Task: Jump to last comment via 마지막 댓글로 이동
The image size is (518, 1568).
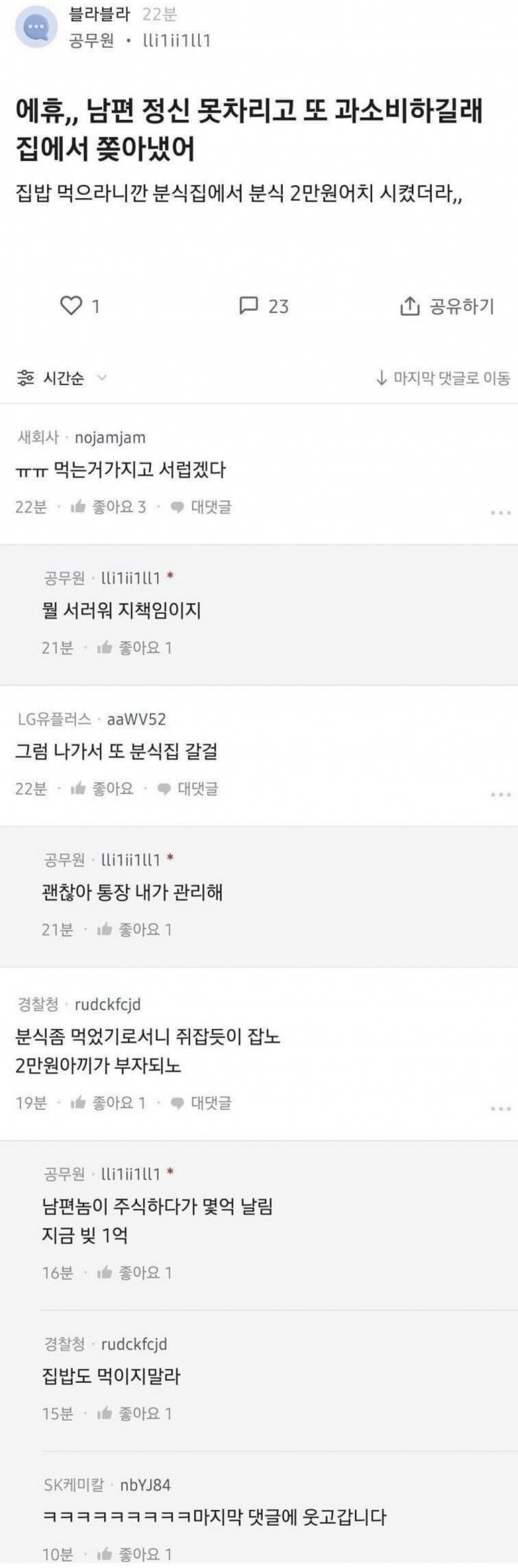Action: (x=442, y=377)
